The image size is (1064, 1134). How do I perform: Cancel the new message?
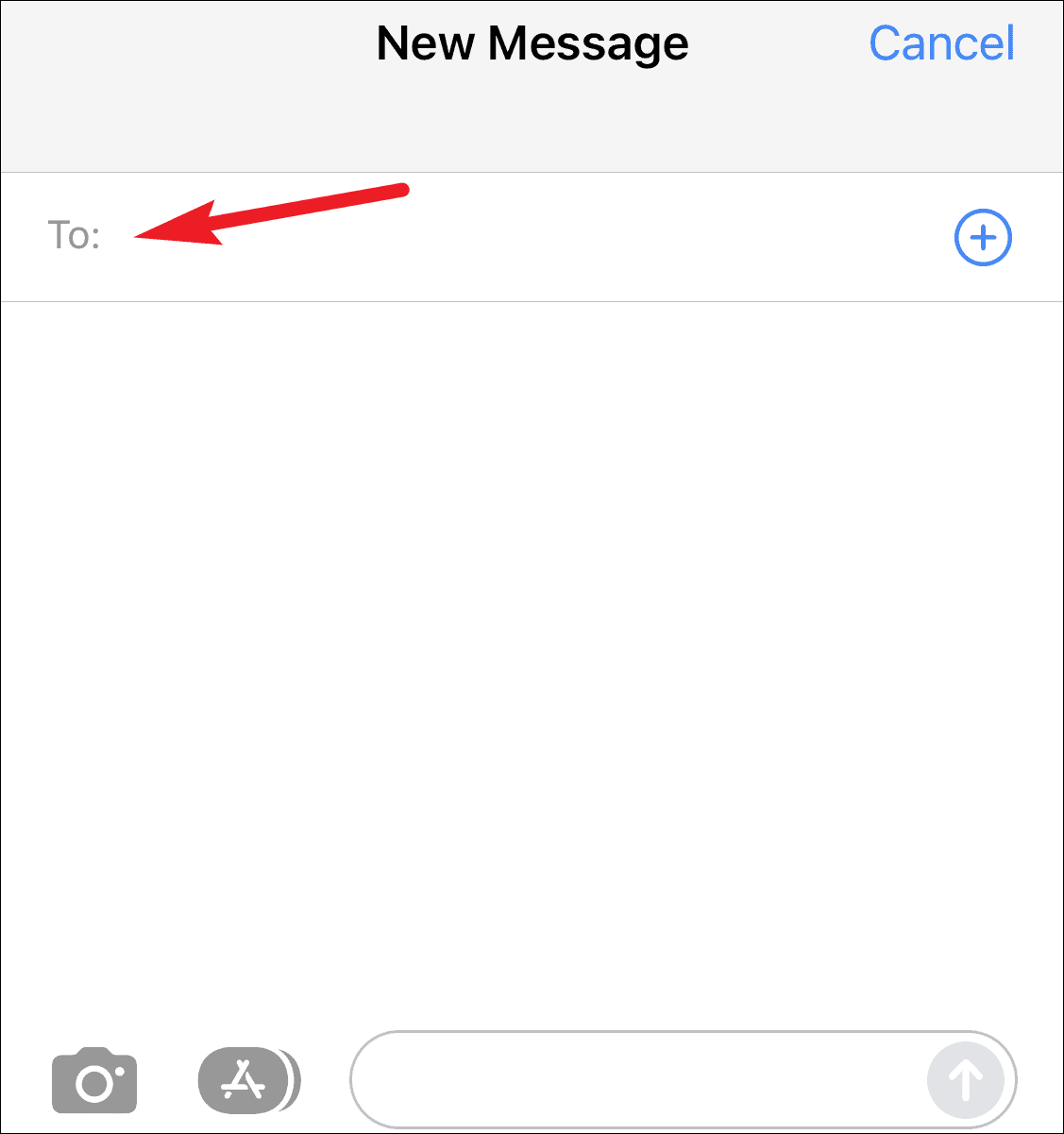(941, 43)
